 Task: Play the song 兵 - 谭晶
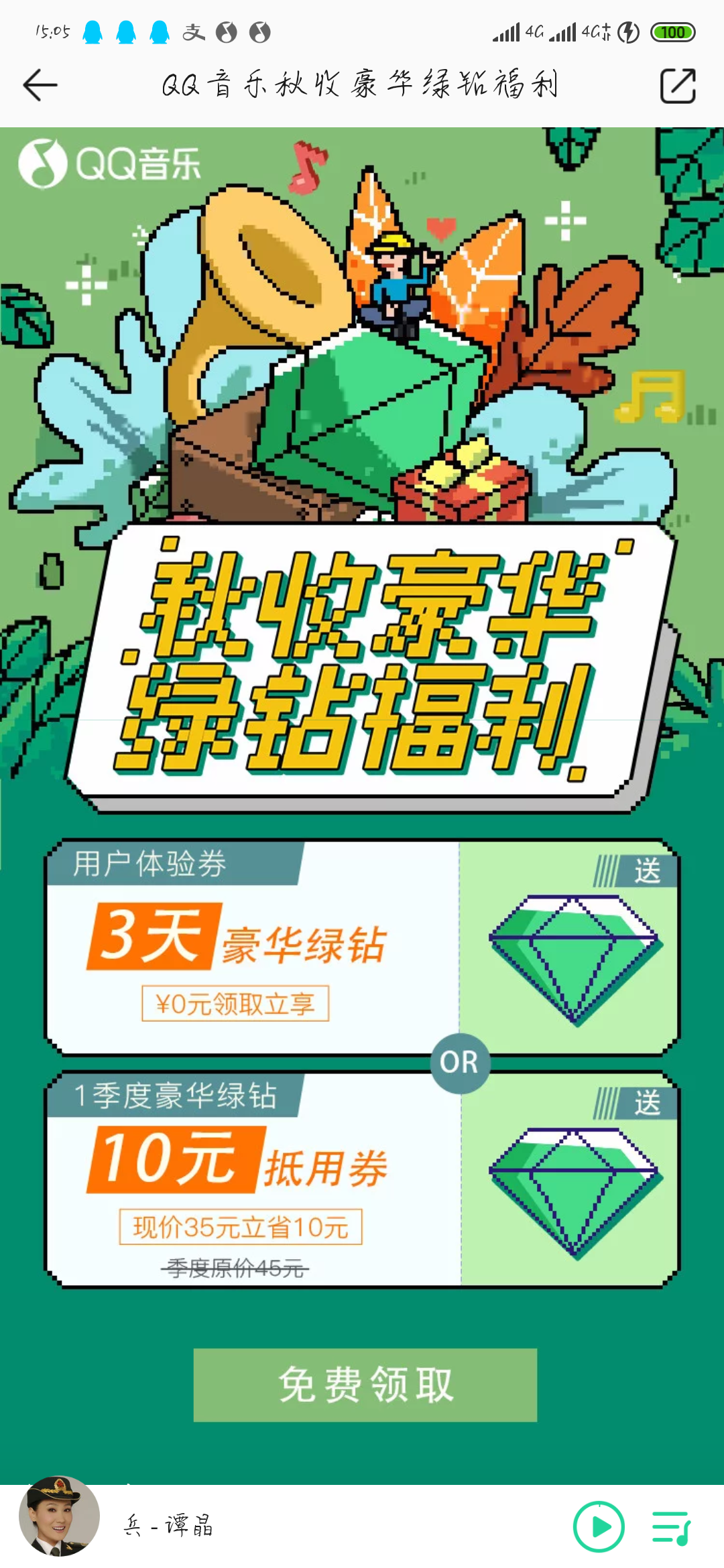(x=599, y=1527)
